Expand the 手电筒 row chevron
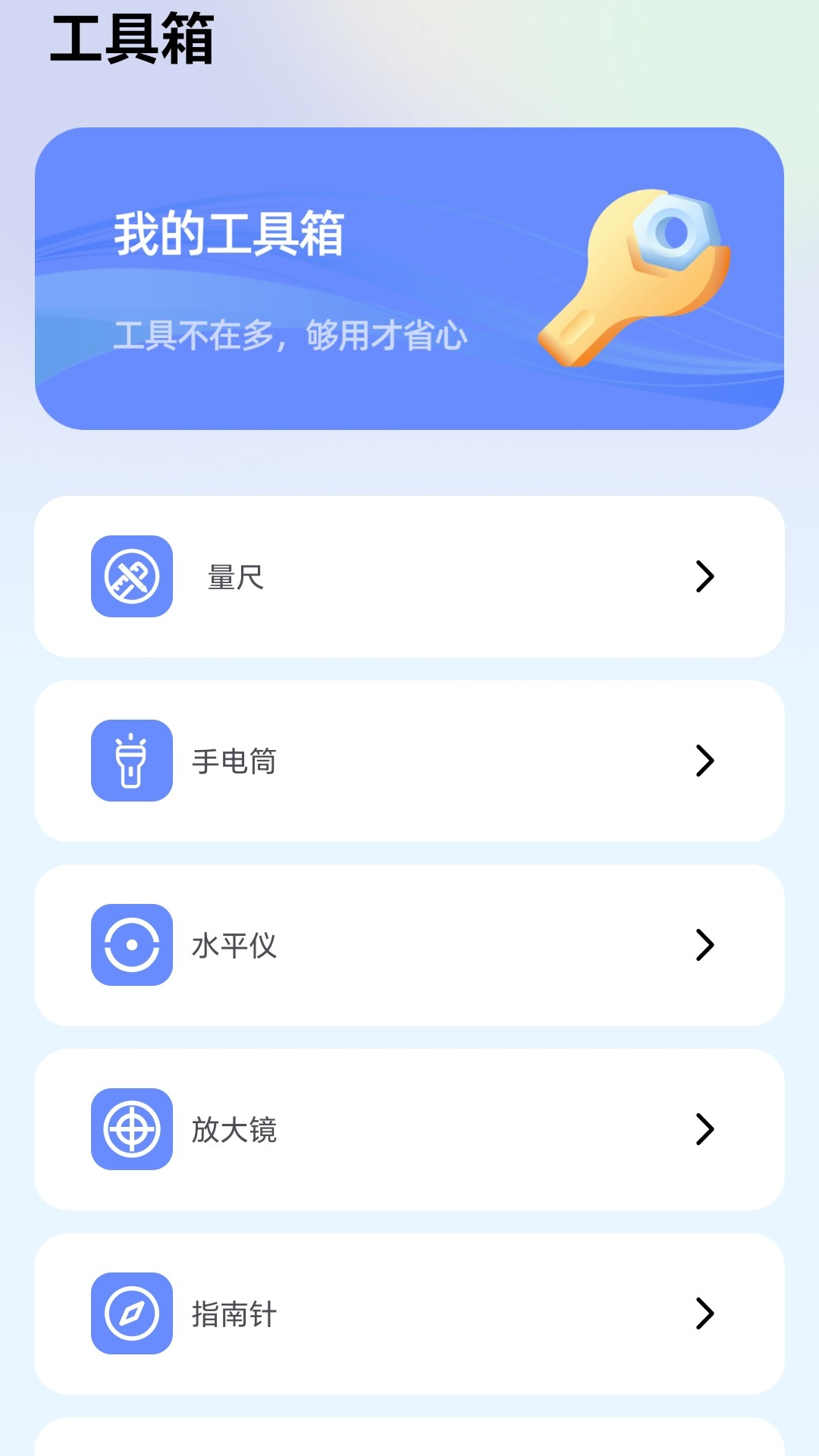The width and height of the screenshot is (819, 1456). point(705,761)
